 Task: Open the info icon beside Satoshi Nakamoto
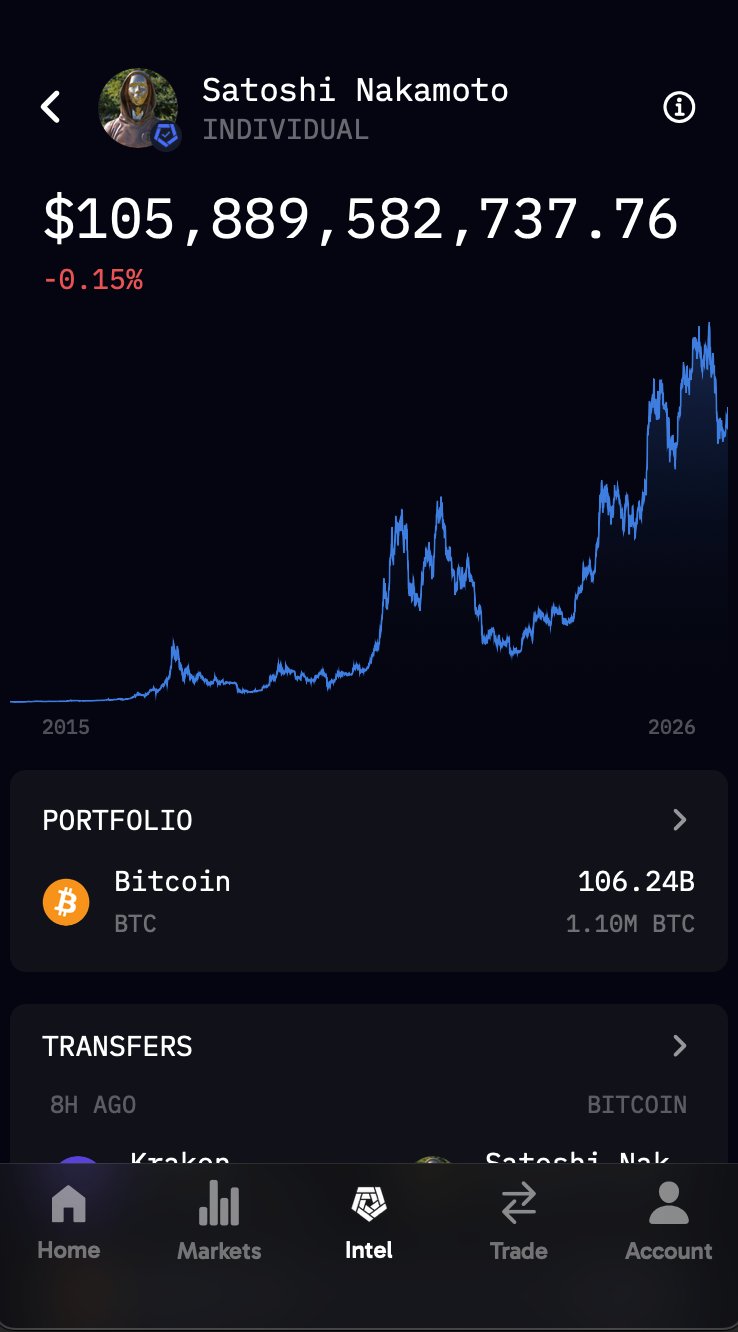click(x=679, y=107)
